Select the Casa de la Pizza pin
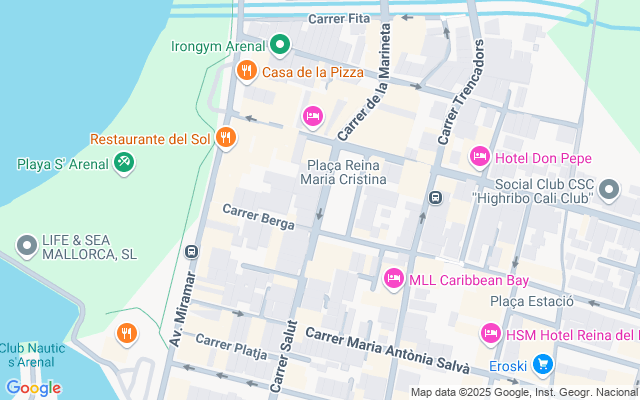 tap(246, 71)
